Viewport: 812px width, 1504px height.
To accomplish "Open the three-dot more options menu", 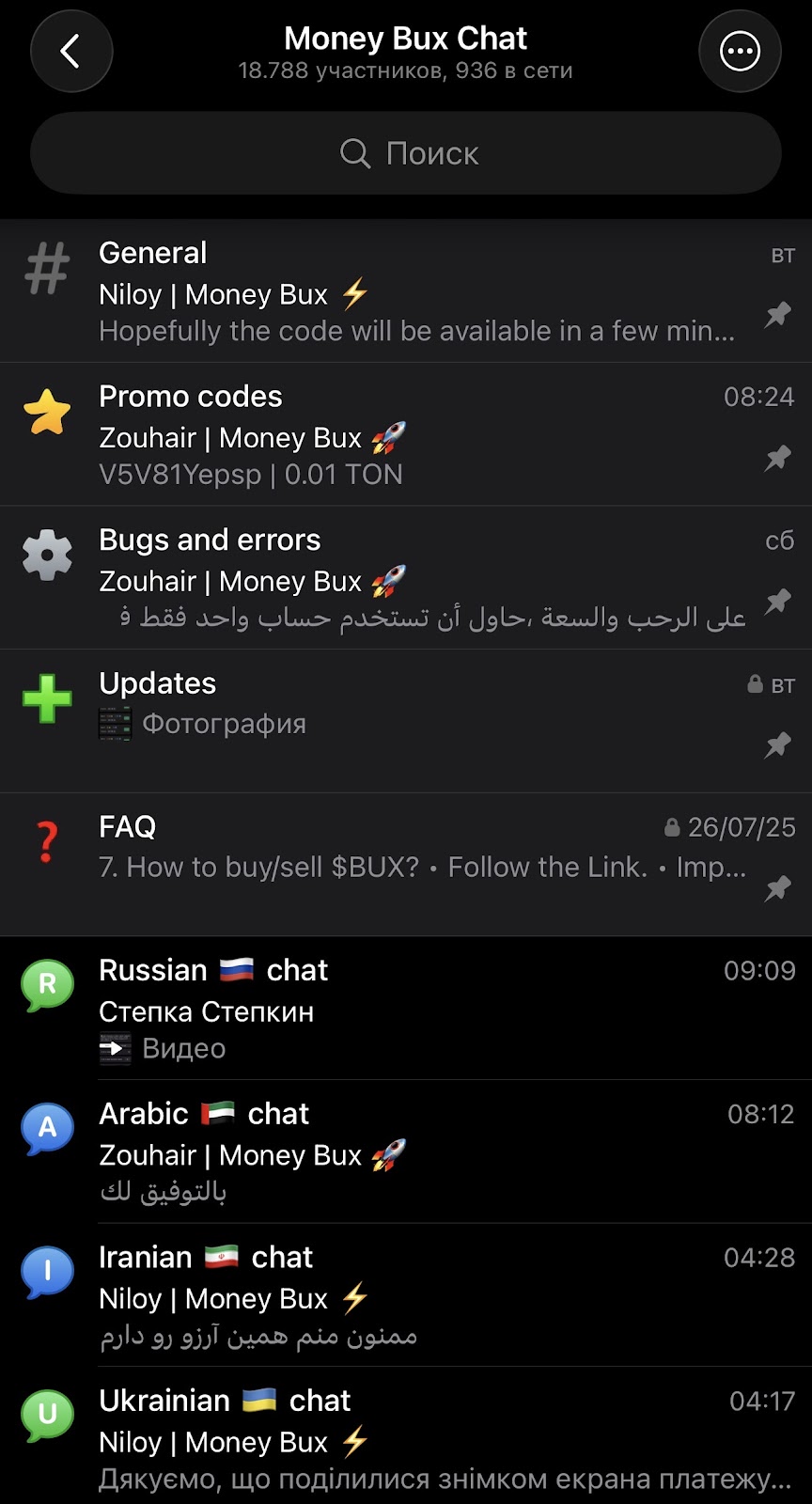I will 740,52.
